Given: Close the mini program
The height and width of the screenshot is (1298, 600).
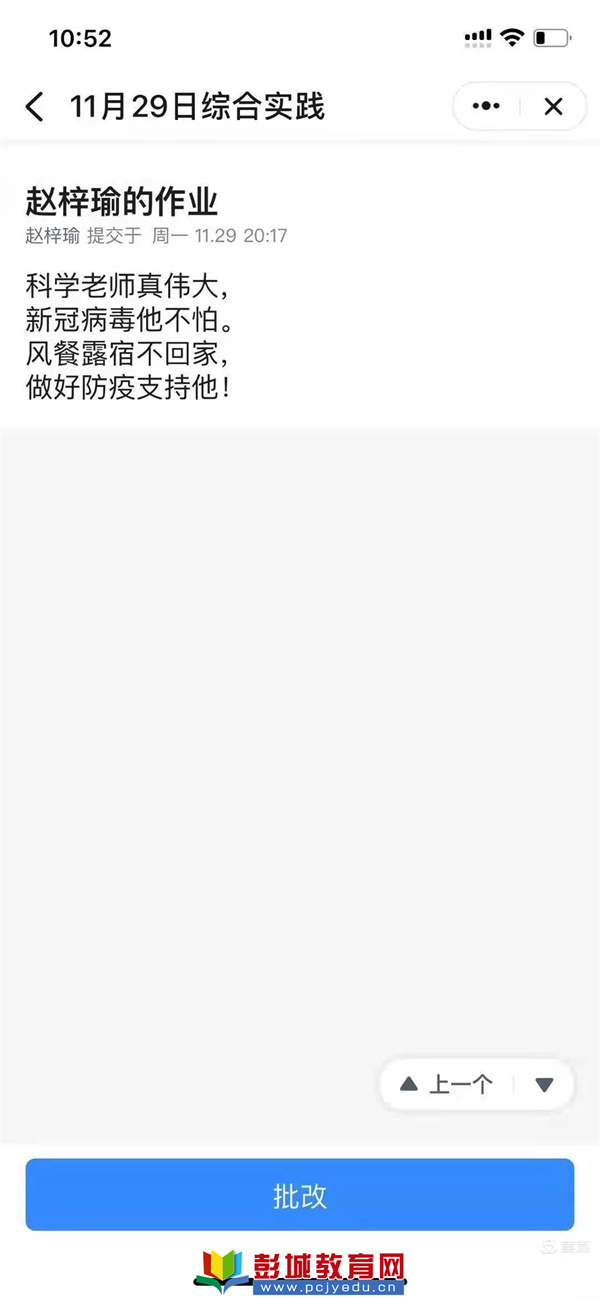Looking at the screenshot, I should pyautogui.click(x=553, y=106).
